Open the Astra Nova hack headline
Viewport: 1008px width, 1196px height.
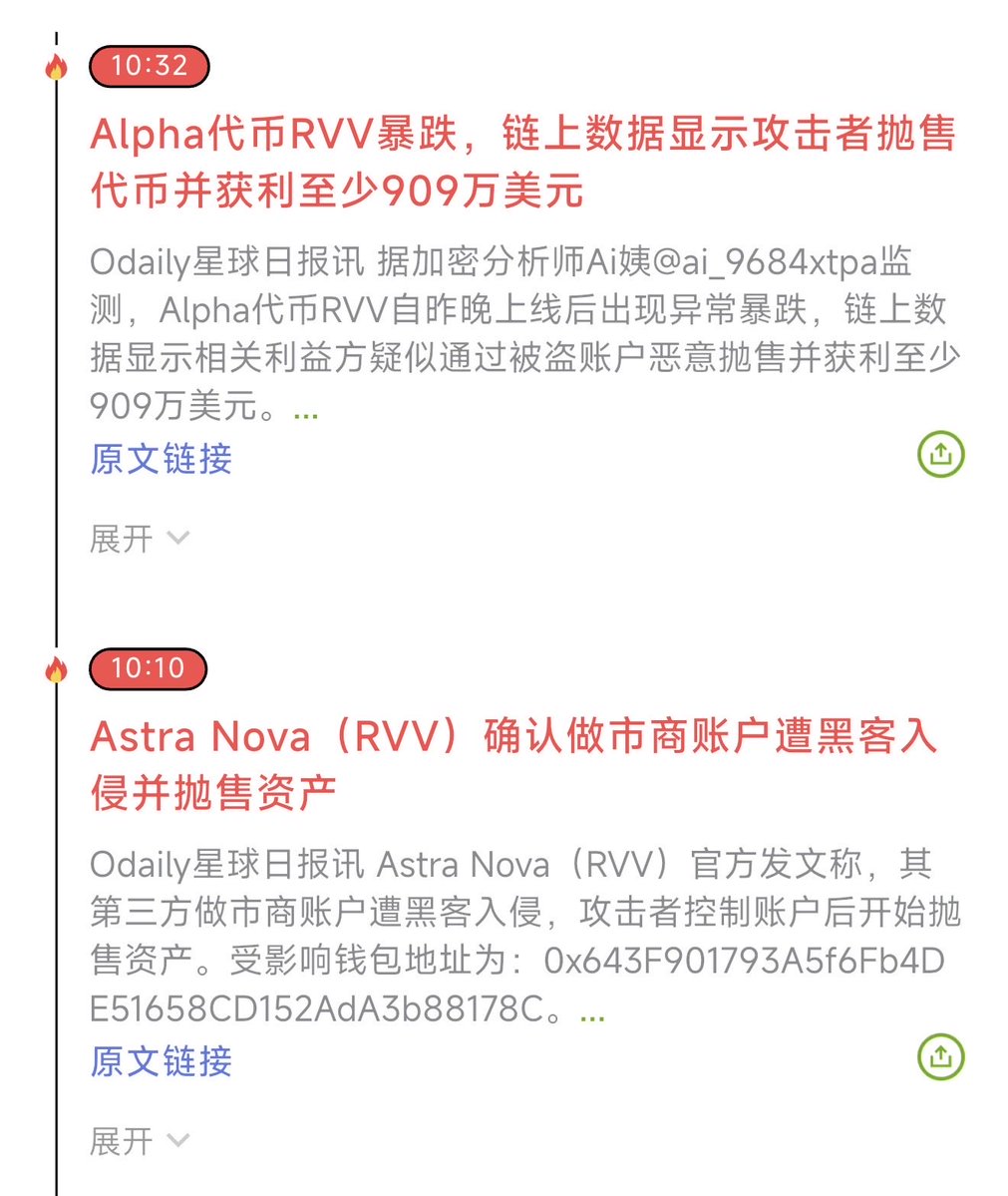click(x=512, y=764)
